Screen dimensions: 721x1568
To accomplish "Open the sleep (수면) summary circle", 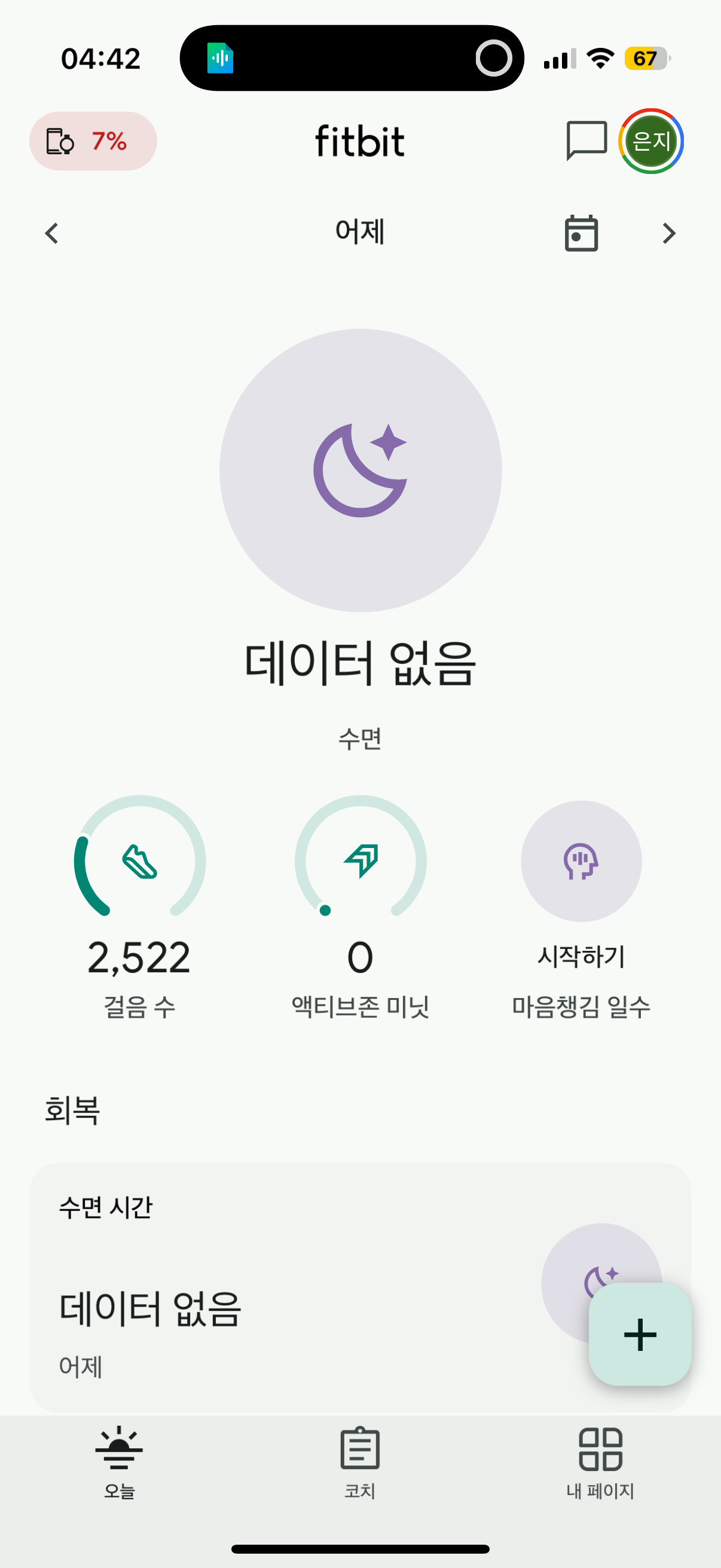I will pyautogui.click(x=360, y=471).
